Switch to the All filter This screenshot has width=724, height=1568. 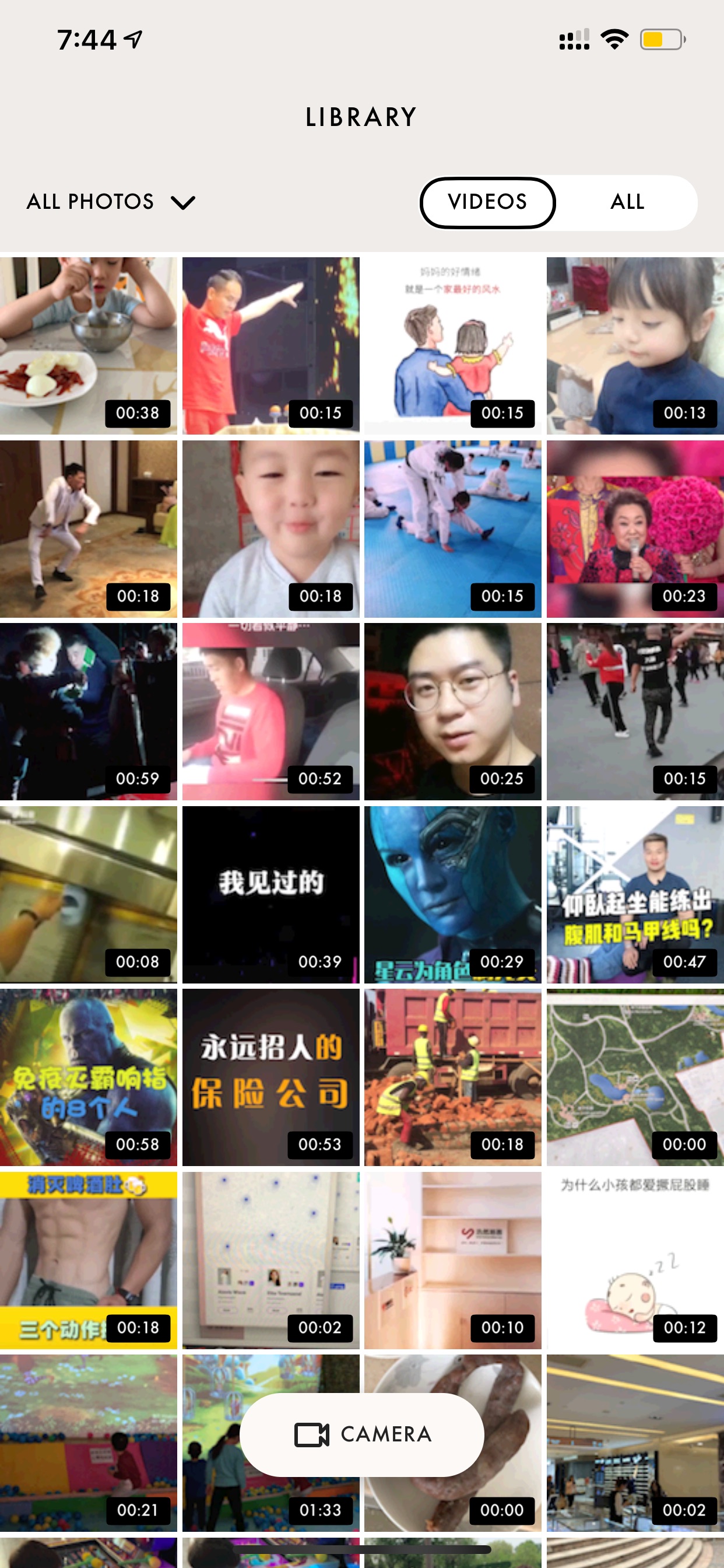pyautogui.click(x=627, y=202)
